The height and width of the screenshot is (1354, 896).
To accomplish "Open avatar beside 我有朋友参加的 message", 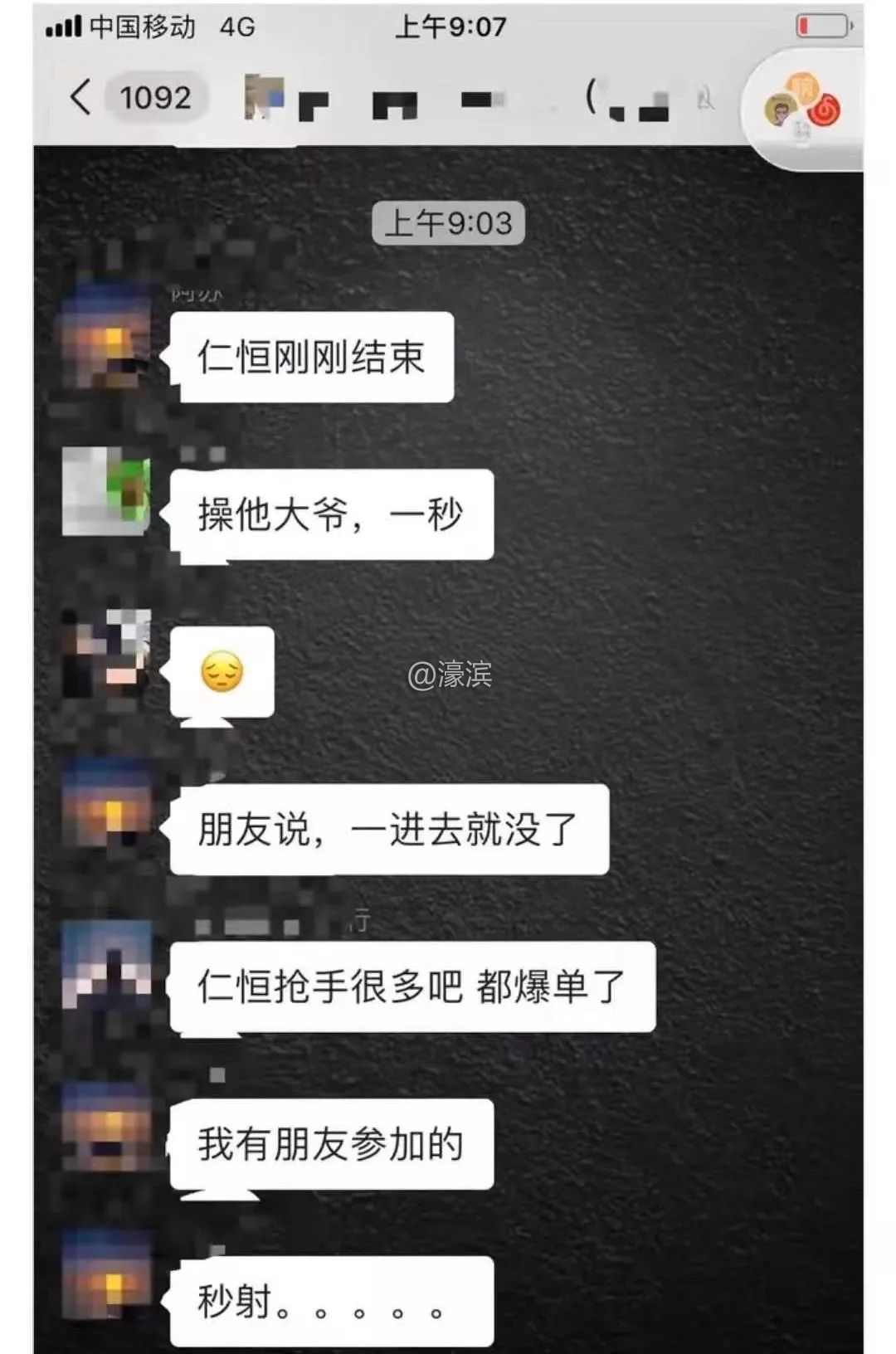I will click(106, 1127).
